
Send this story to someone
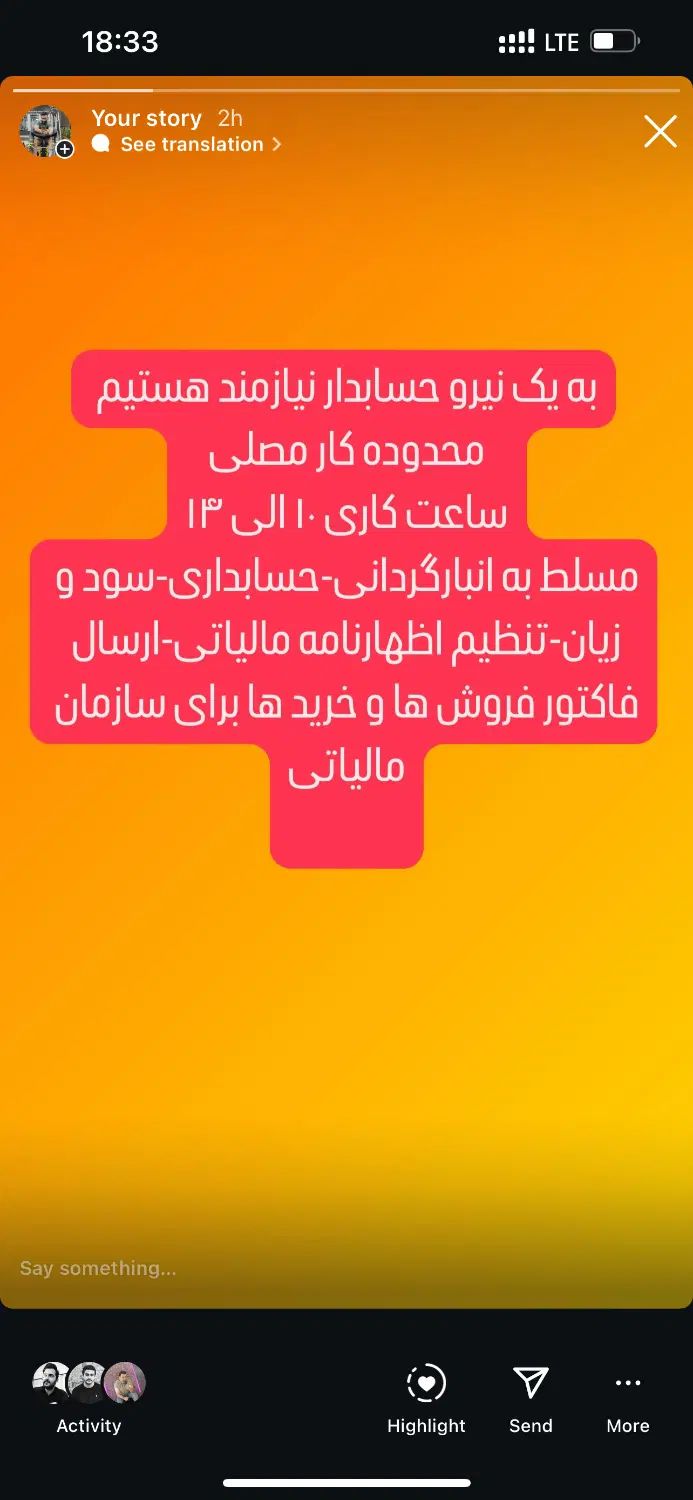click(x=530, y=1397)
